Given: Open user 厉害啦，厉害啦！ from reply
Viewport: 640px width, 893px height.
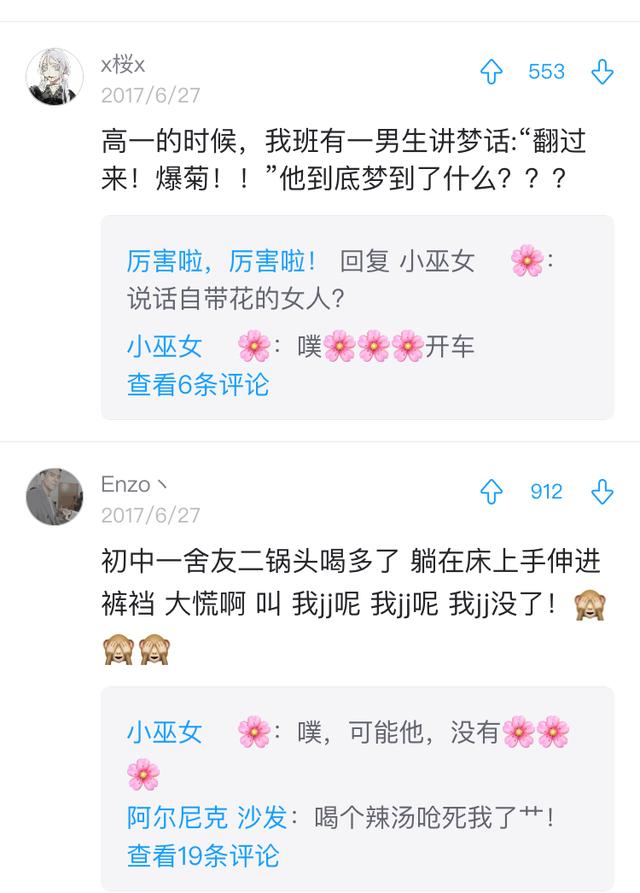Looking at the screenshot, I should (221, 262).
